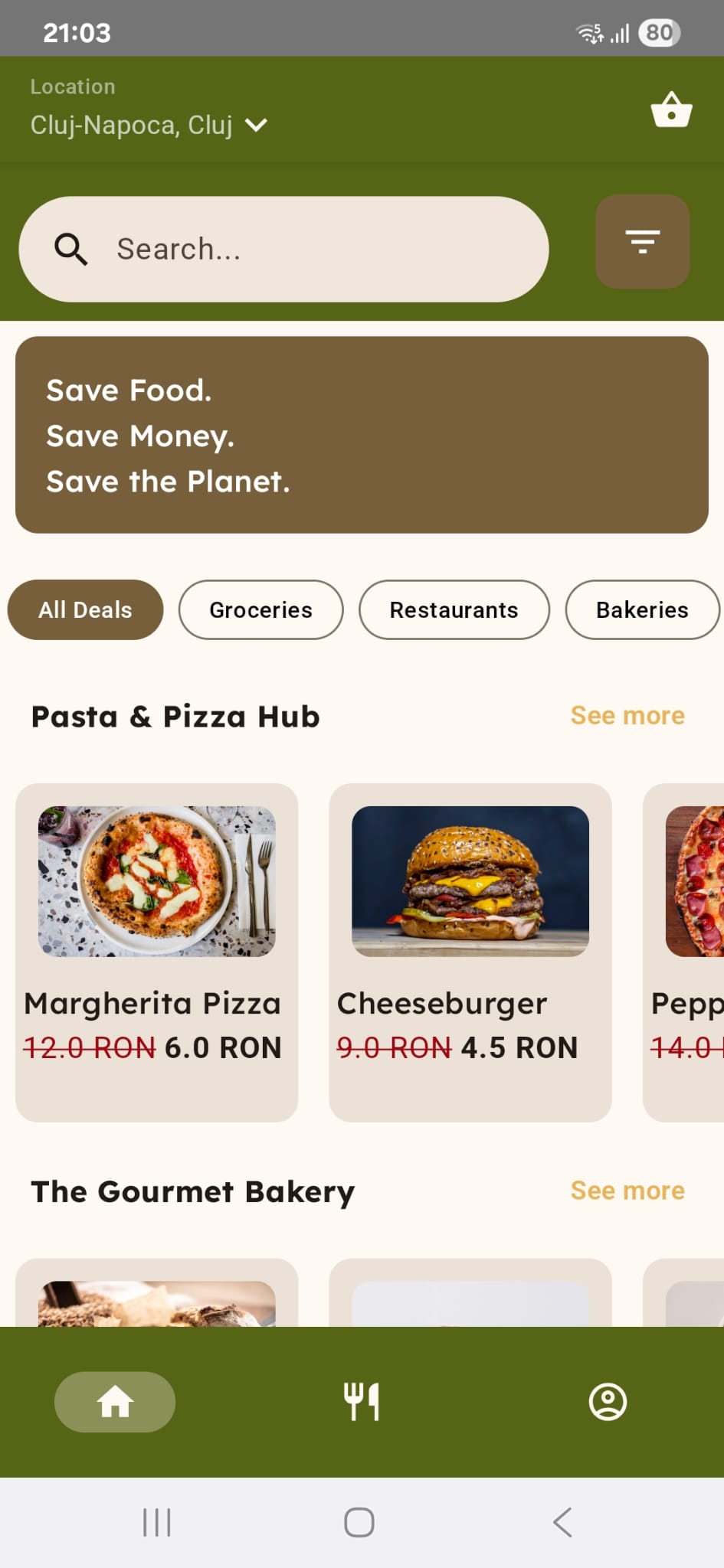The height and width of the screenshot is (1568, 724).
Task: View the Cheeseburger deal
Action: coord(470,952)
